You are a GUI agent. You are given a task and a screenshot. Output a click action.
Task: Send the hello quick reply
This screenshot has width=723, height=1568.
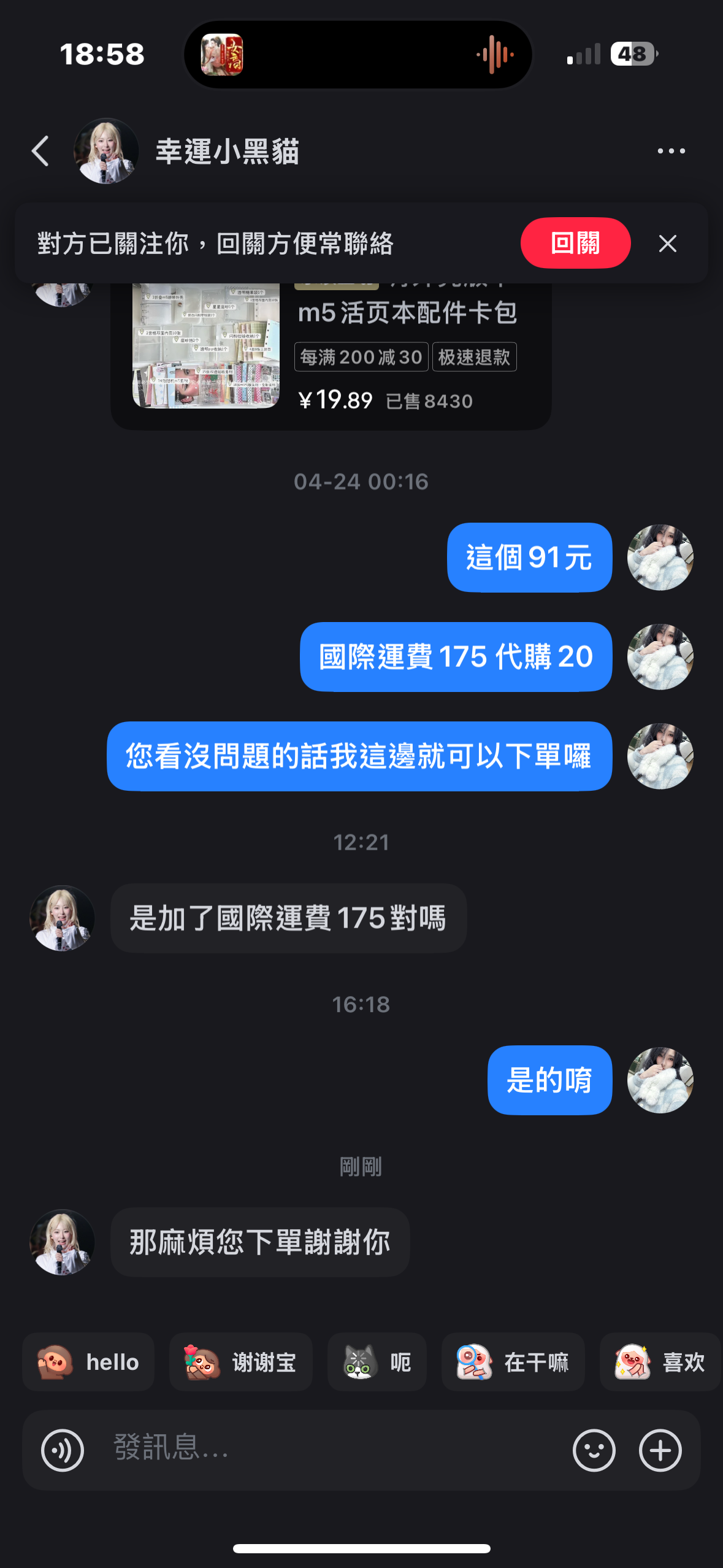tap(88, 1362)
